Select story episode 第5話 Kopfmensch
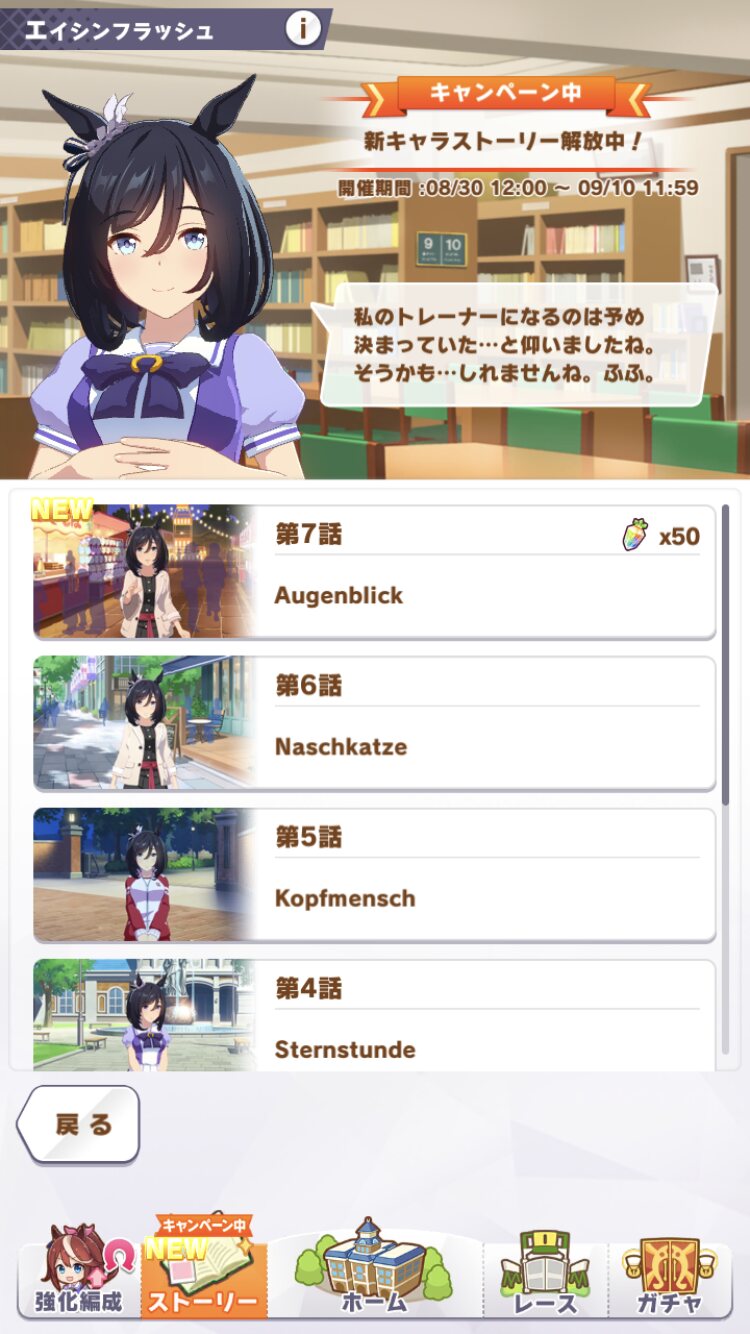The height and width of the screenshot is (1334, 750). point(374,875)
